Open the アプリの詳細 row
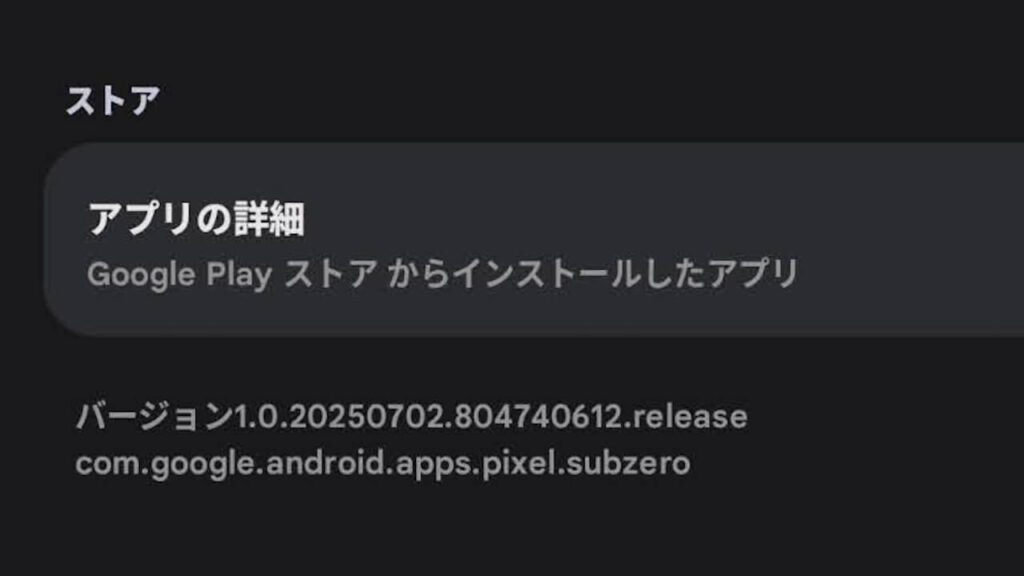Viewport: 1024px width, 576px height. coord(534,239)
